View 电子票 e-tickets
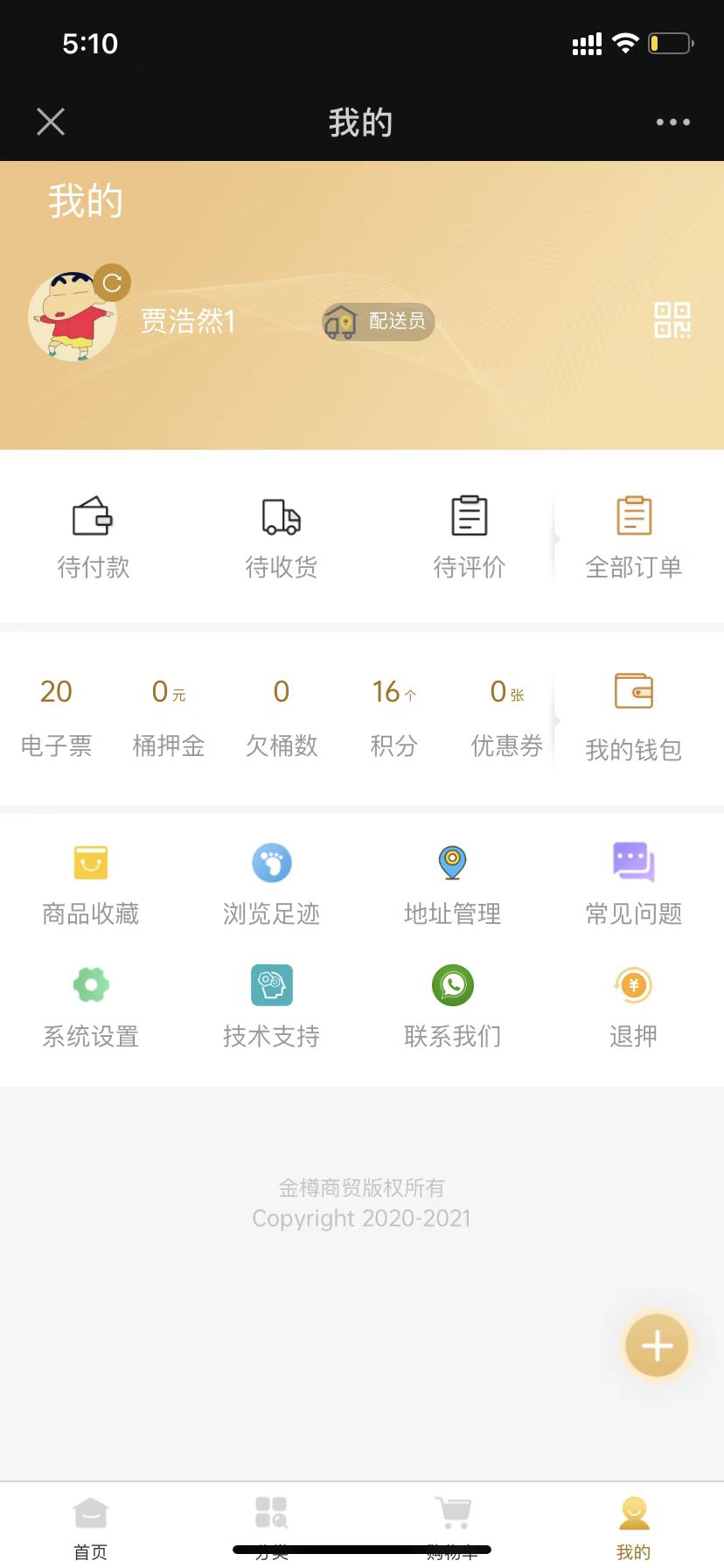 pyautogui.click(x=56, y=716)
